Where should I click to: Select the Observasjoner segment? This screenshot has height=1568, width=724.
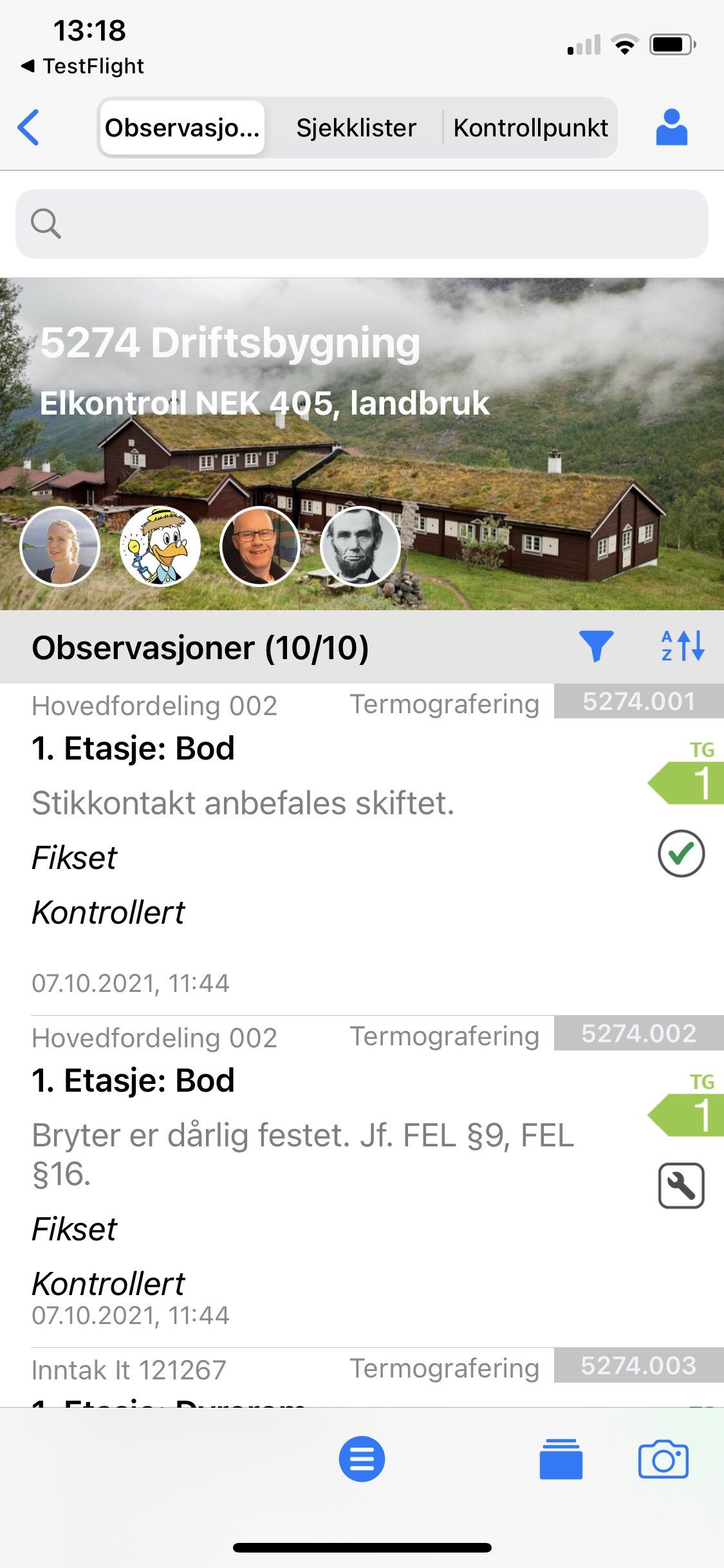[x=182, y=127]
